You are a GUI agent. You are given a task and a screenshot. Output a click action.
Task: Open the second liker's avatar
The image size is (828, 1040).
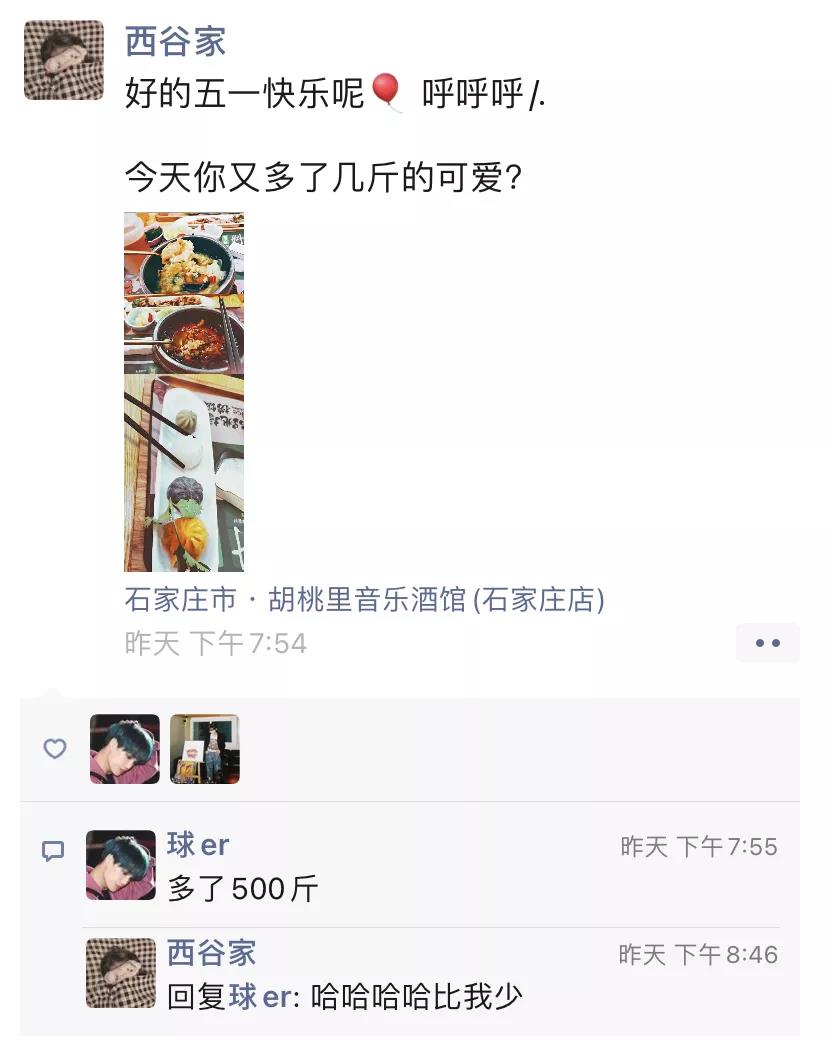point(204,748)
